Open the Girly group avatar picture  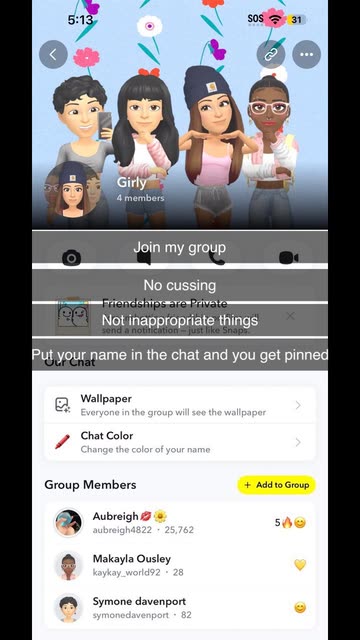coord(72,189)
